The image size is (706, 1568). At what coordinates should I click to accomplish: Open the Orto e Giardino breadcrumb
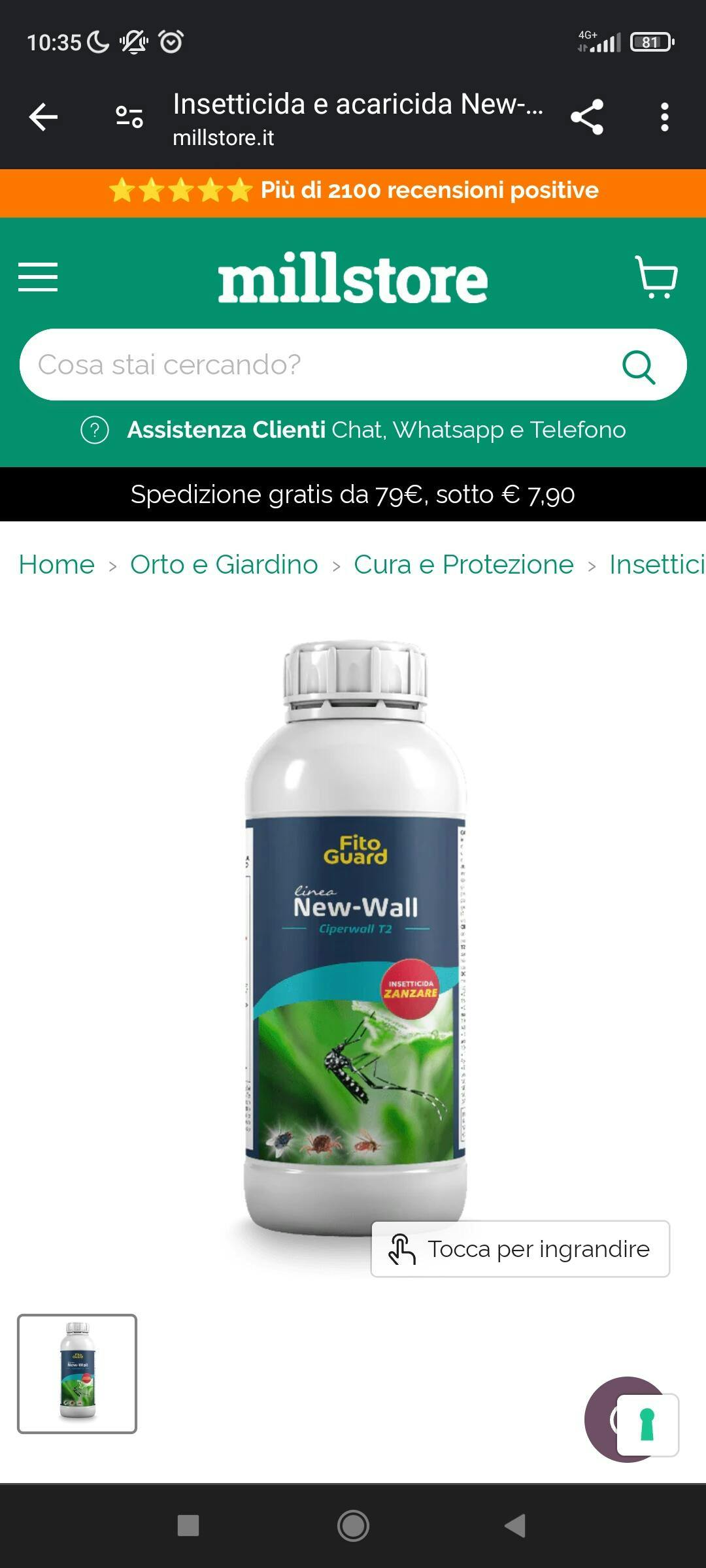224,564
